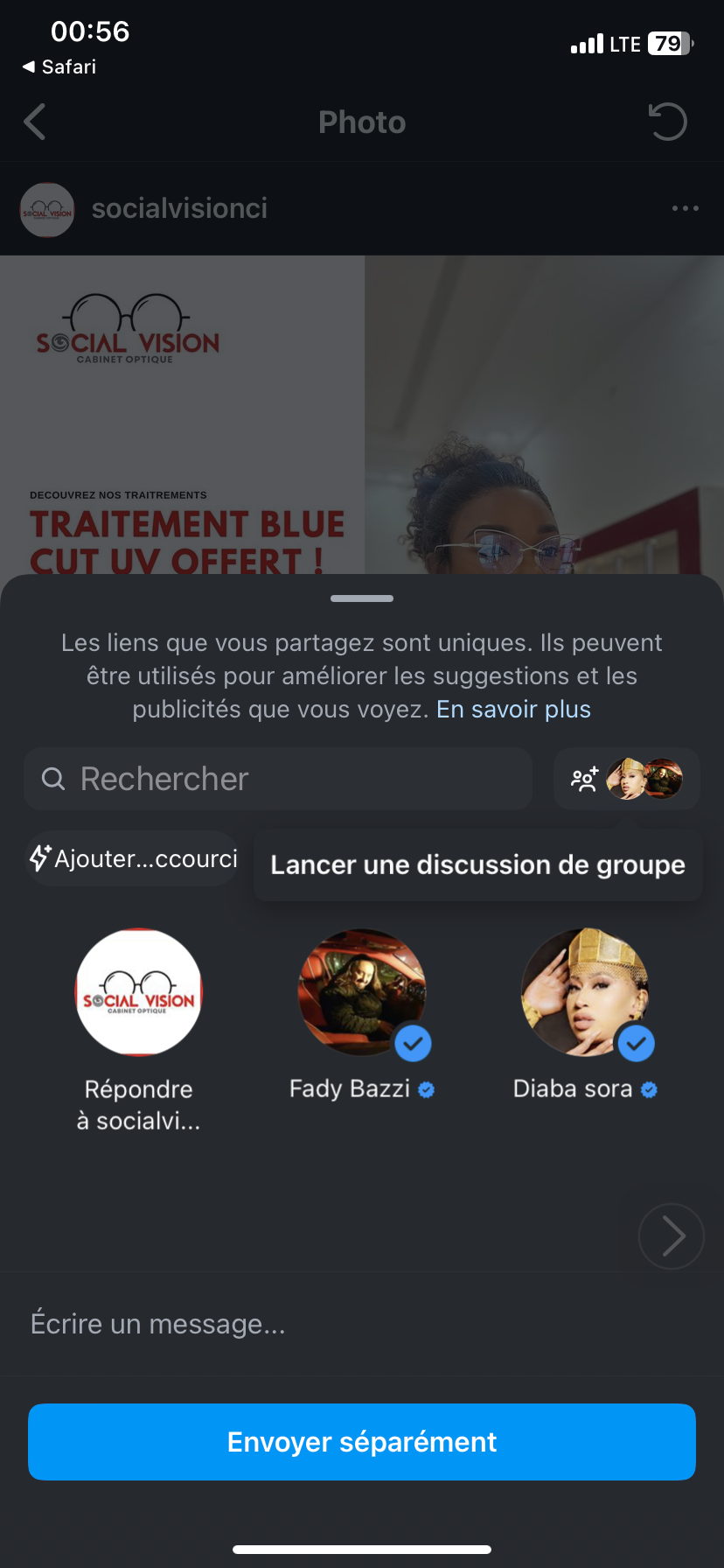Create a group with selected contacts
The image size is (724, 1568).
coord(626,779)
